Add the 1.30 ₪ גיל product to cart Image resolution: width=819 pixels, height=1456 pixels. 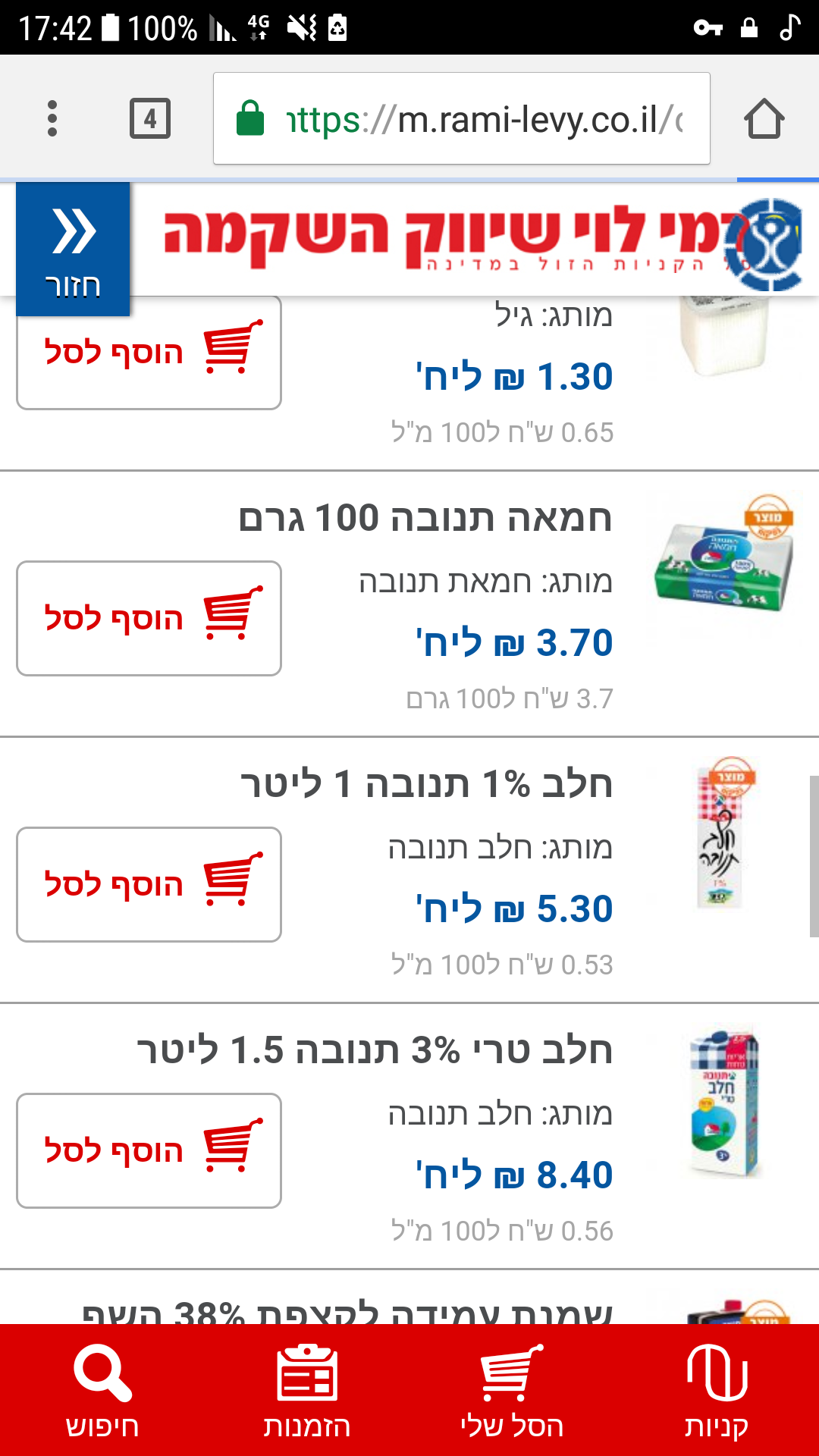149,353
